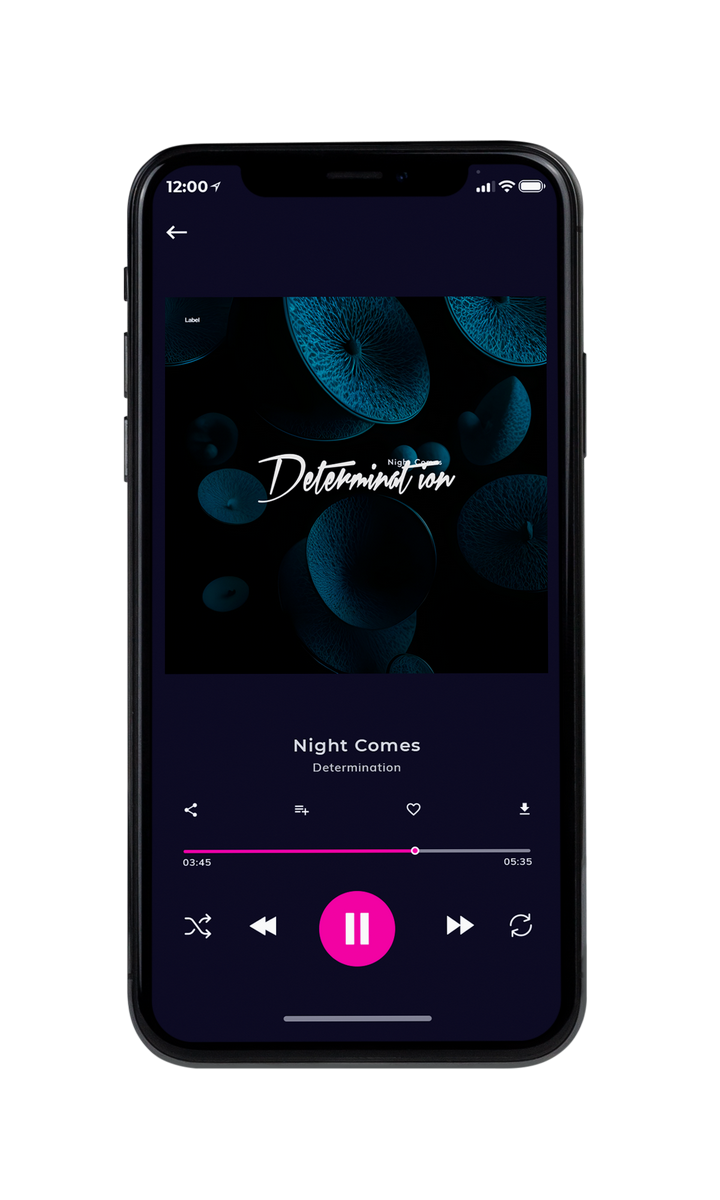This screenshot has height=1200, width=720.
Task: Toggle shuffle mode
Action: click(x=198, y=927)
